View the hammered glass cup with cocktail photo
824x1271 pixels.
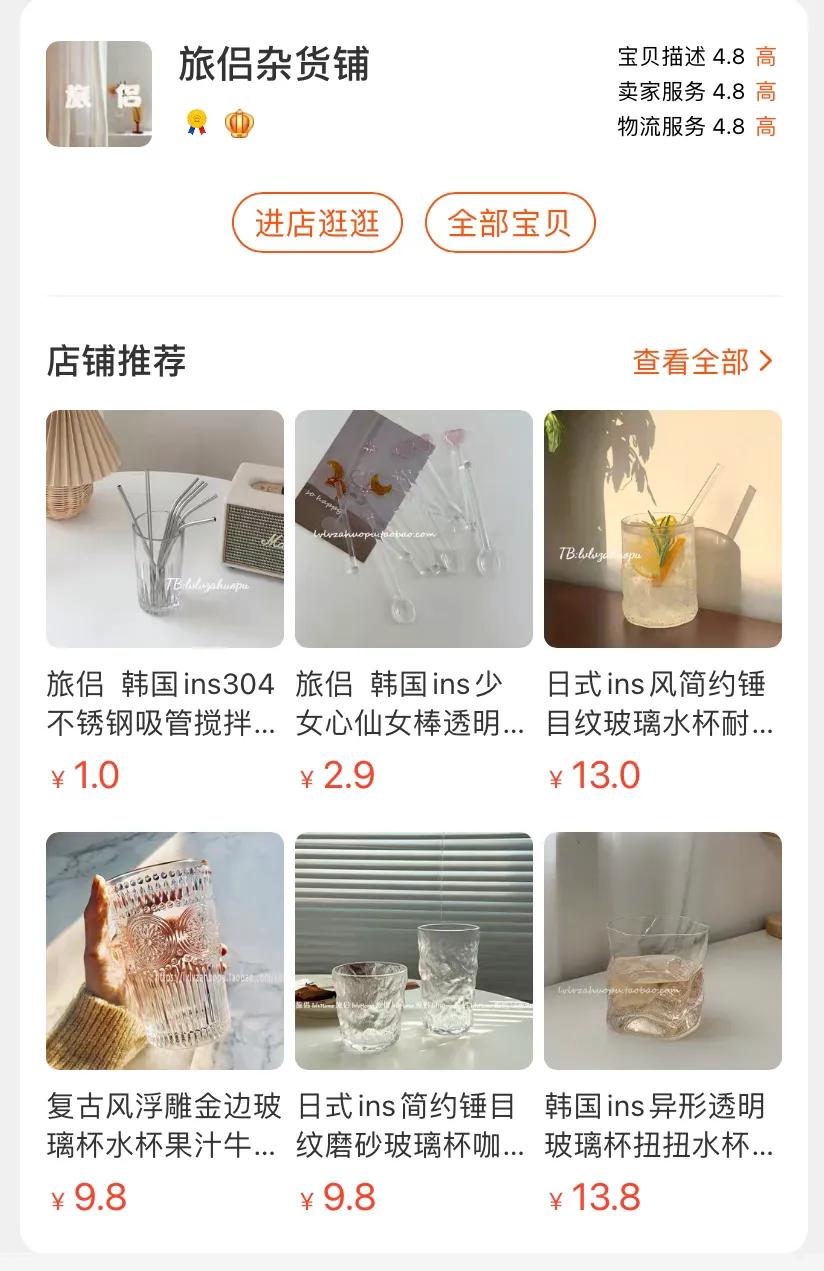coord(660,530)
